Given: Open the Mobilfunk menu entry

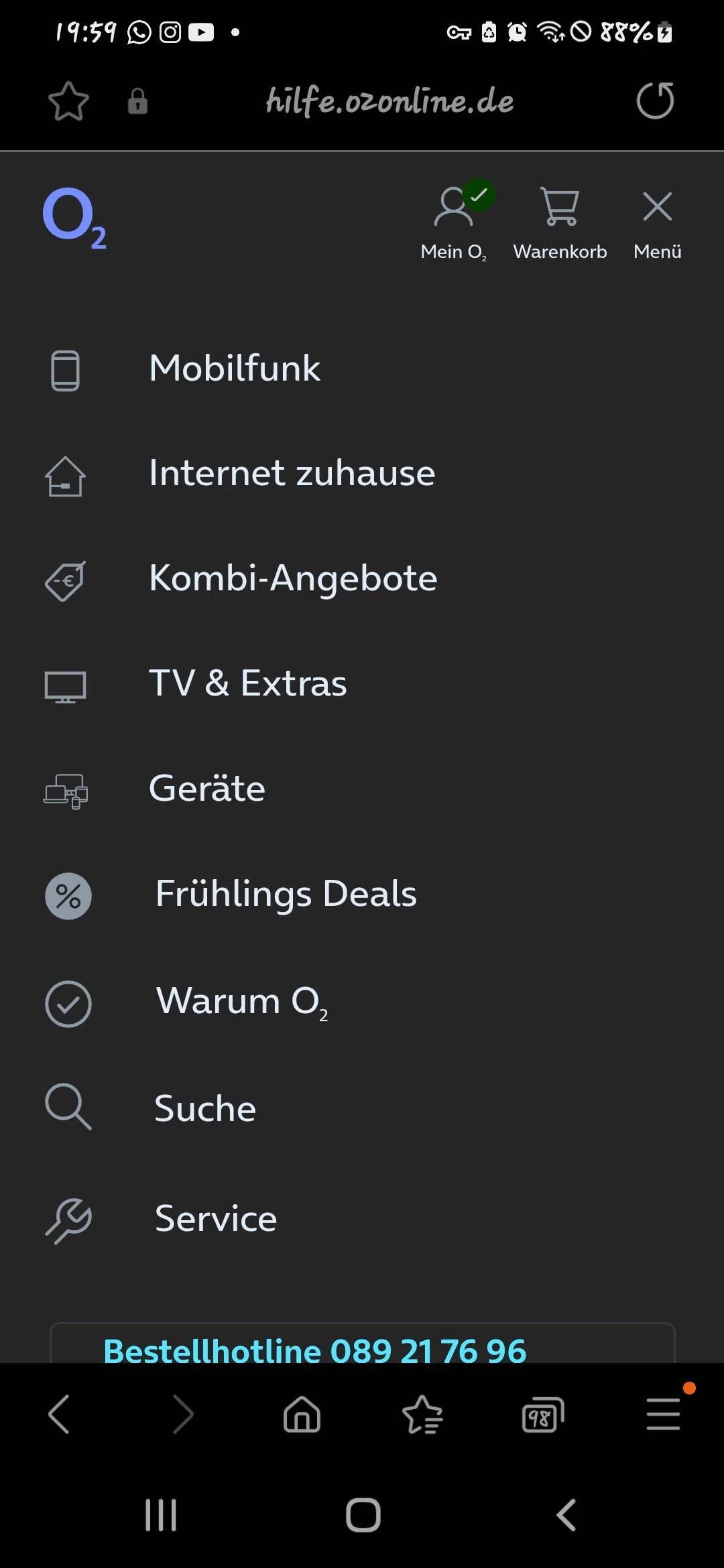Looking at the screenshot, I should (235, 369).
